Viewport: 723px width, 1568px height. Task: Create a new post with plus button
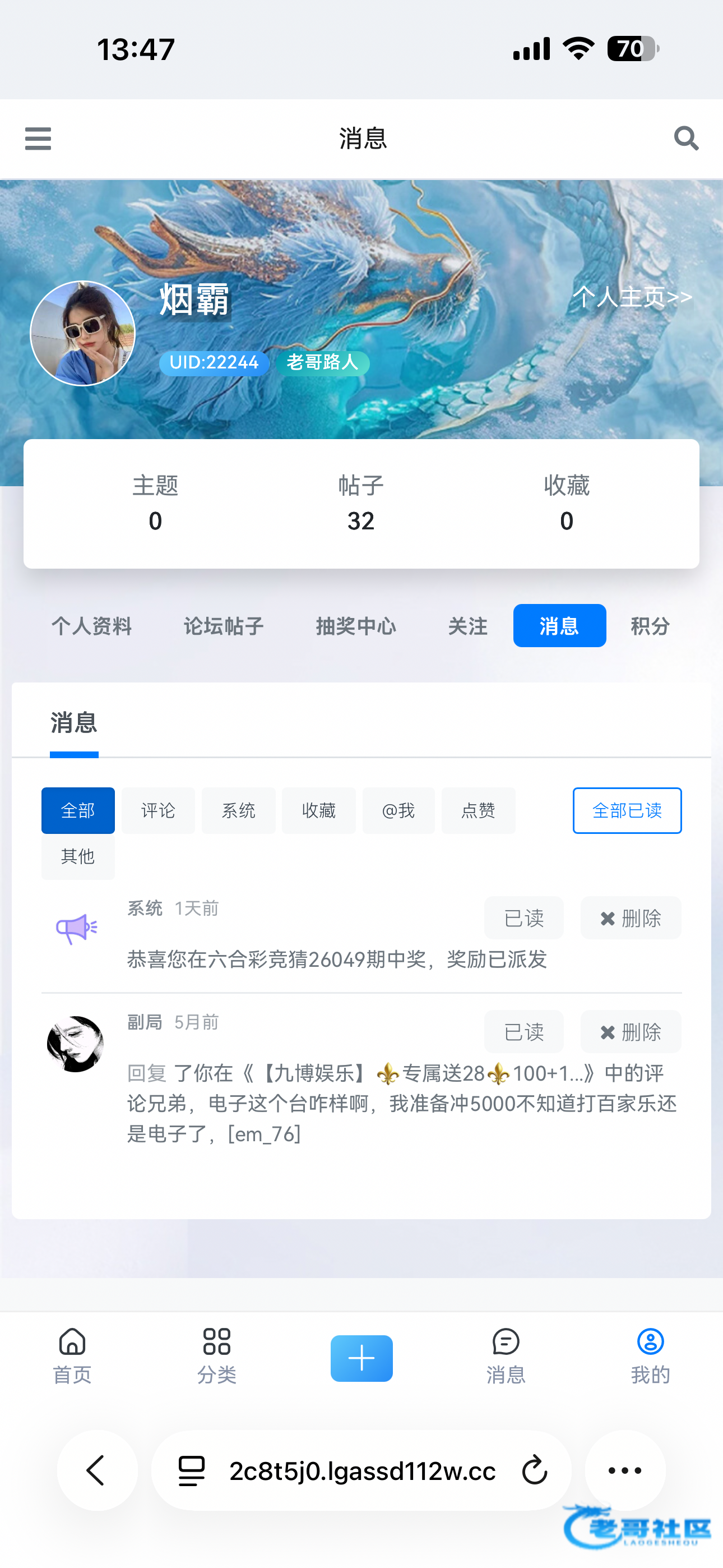361,1358
